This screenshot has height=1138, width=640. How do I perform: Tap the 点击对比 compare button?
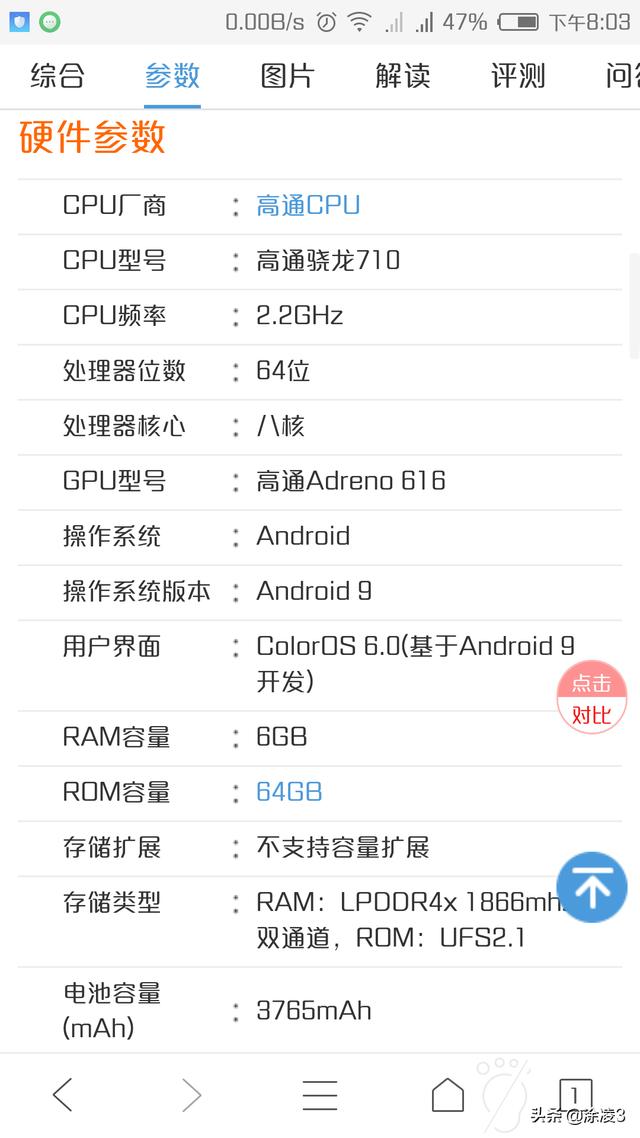tap(591, 698)
